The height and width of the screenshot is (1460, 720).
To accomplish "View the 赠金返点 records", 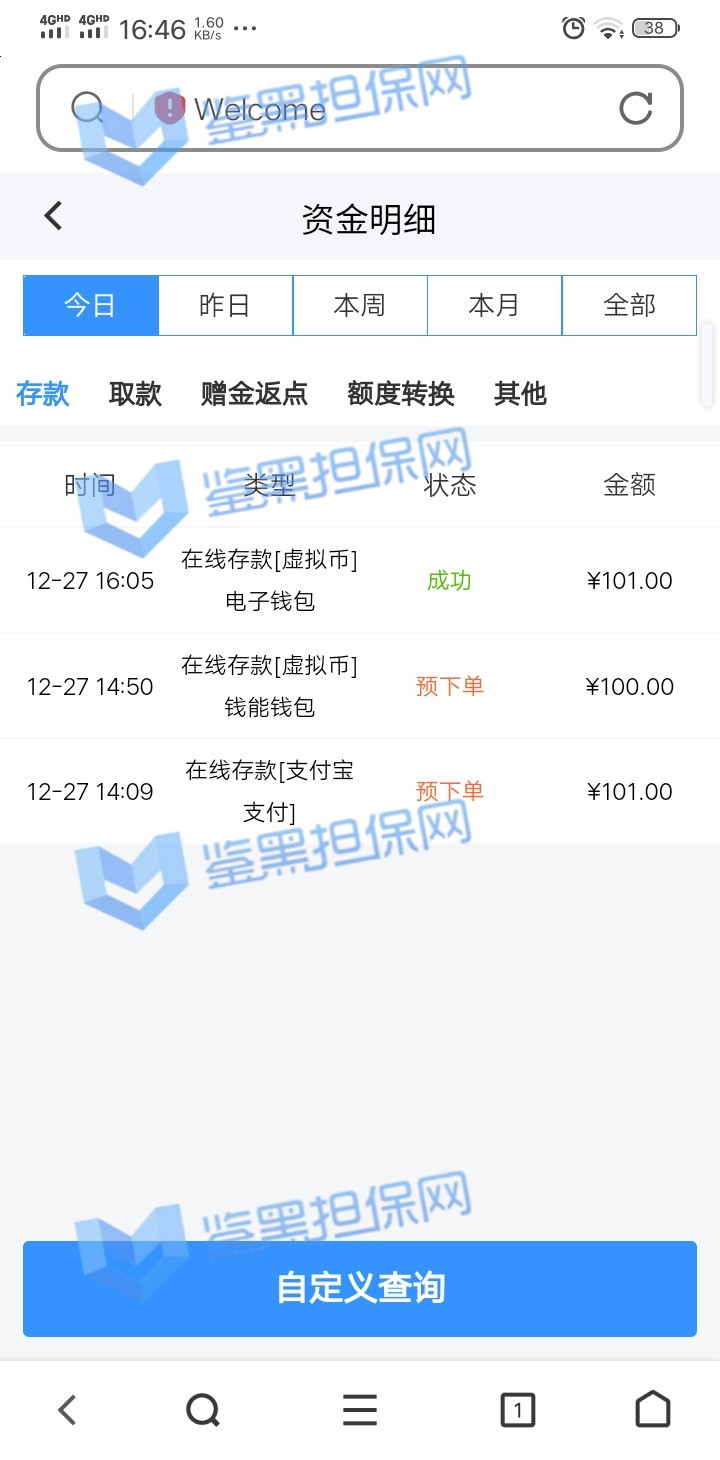I will [254, 394].
